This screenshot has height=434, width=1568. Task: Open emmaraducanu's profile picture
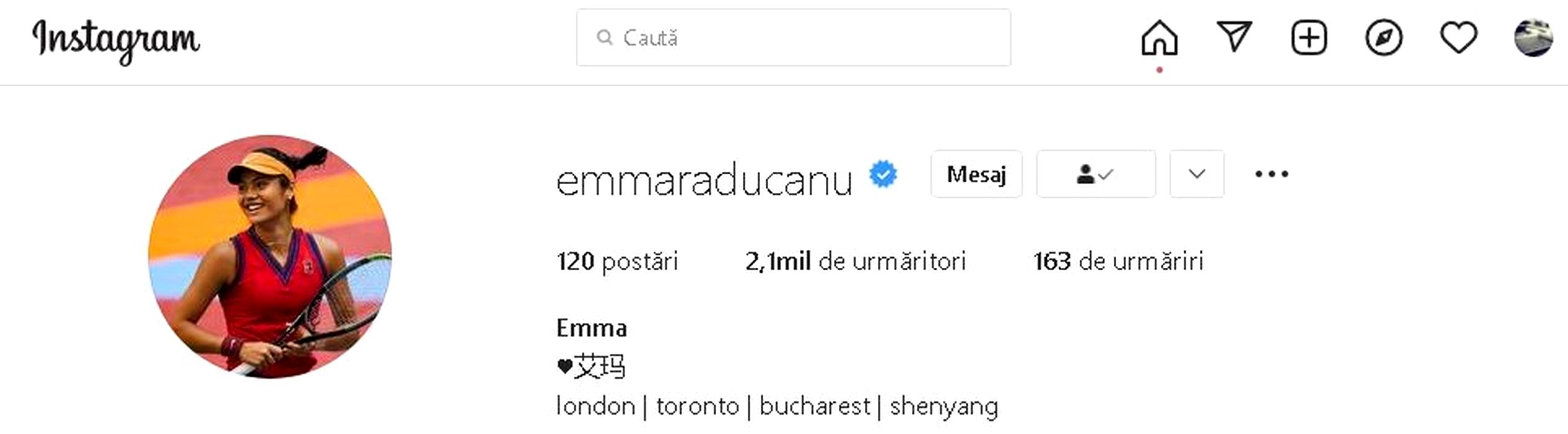[270, 257]
